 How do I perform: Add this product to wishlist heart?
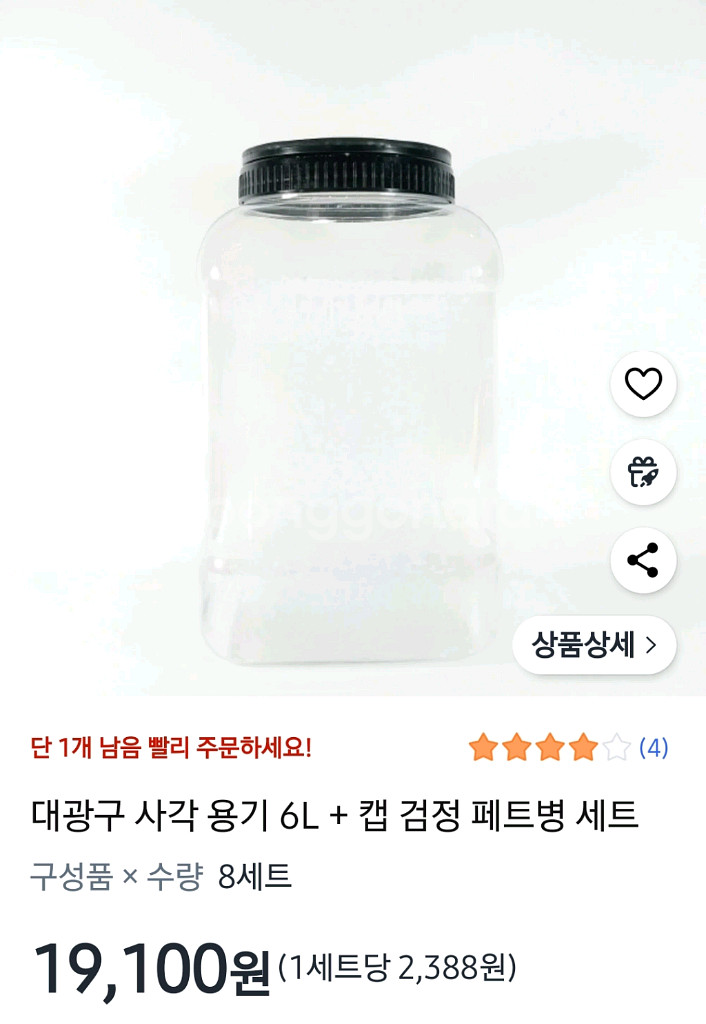(x=643, y=384)
